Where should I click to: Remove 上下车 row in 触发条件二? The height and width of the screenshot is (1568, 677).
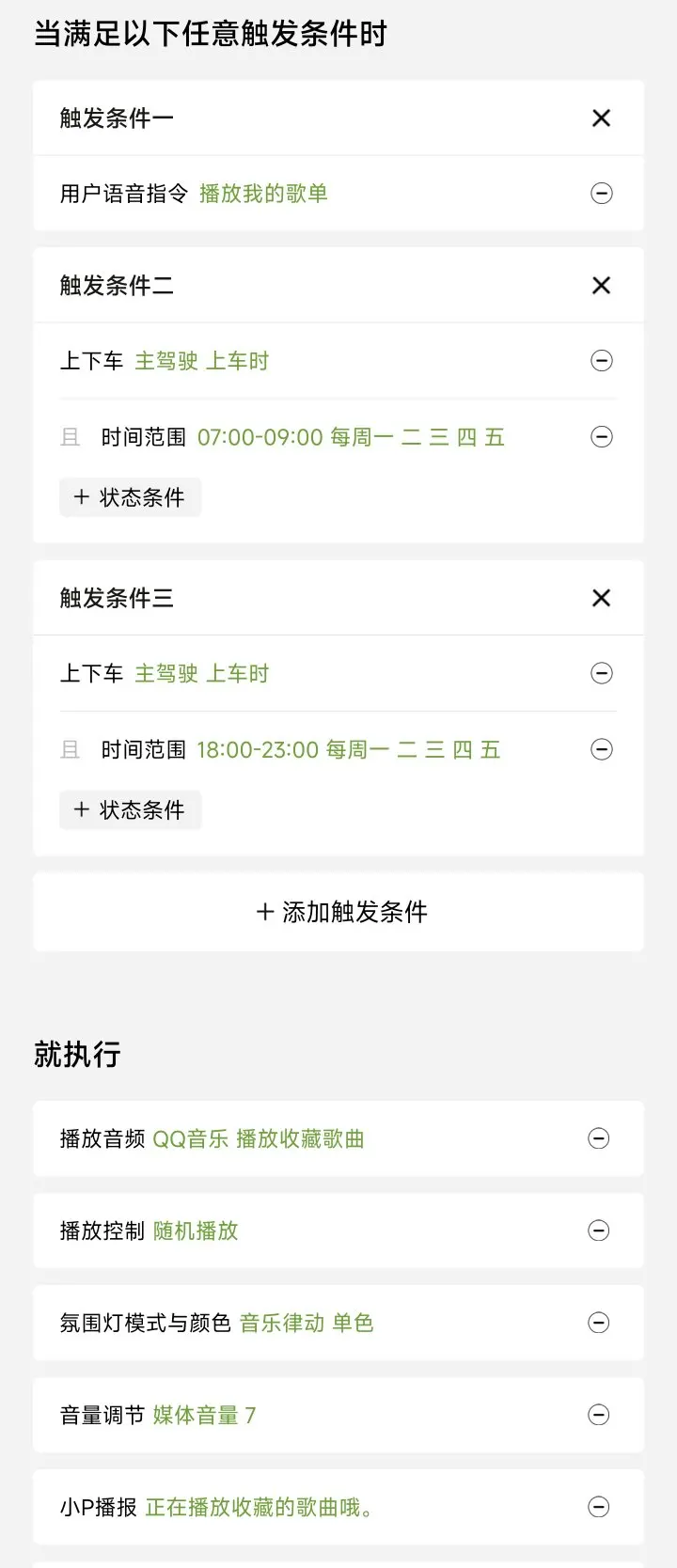coord(601,361)
